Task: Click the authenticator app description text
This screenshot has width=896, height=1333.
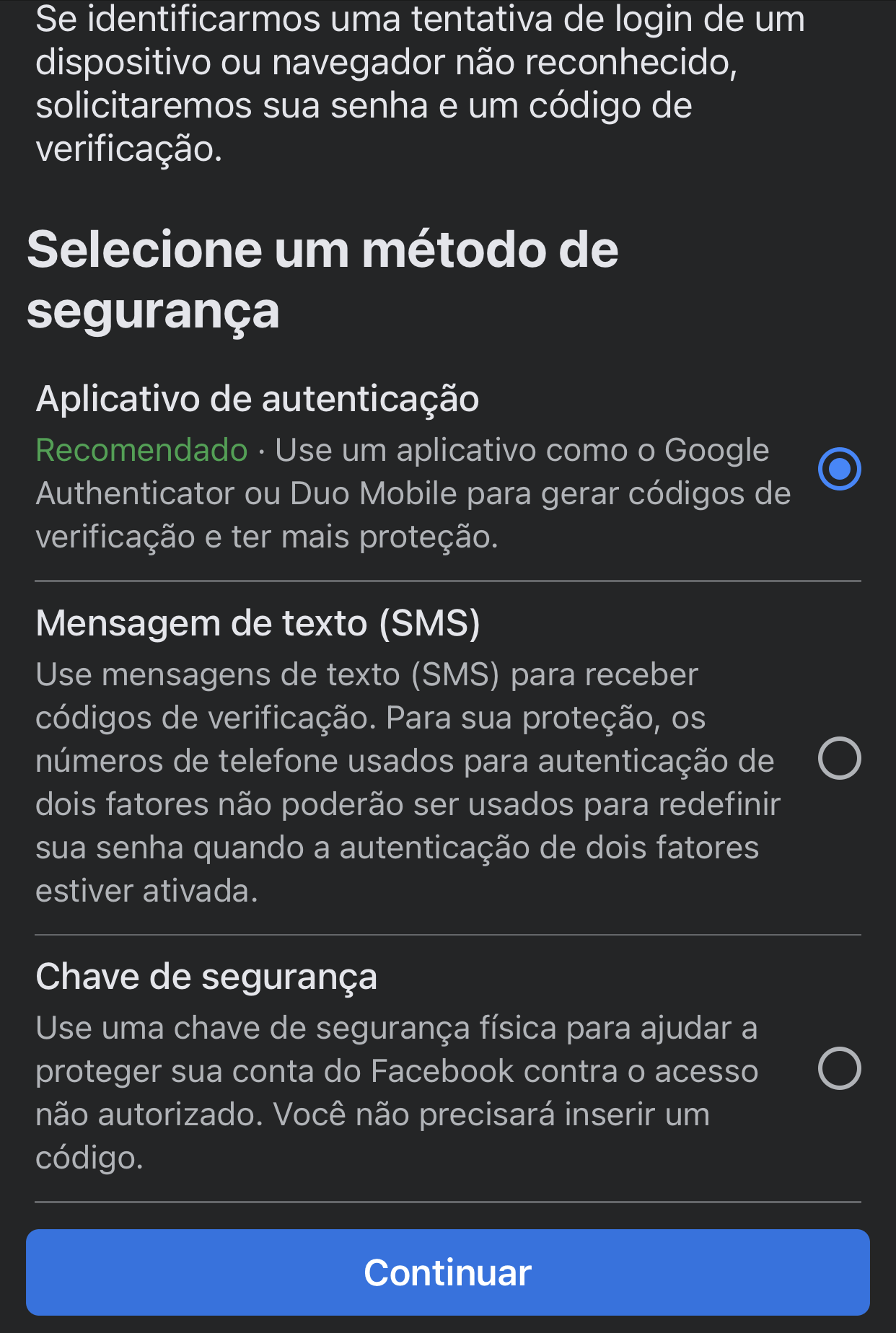Action: coord(411,494)
